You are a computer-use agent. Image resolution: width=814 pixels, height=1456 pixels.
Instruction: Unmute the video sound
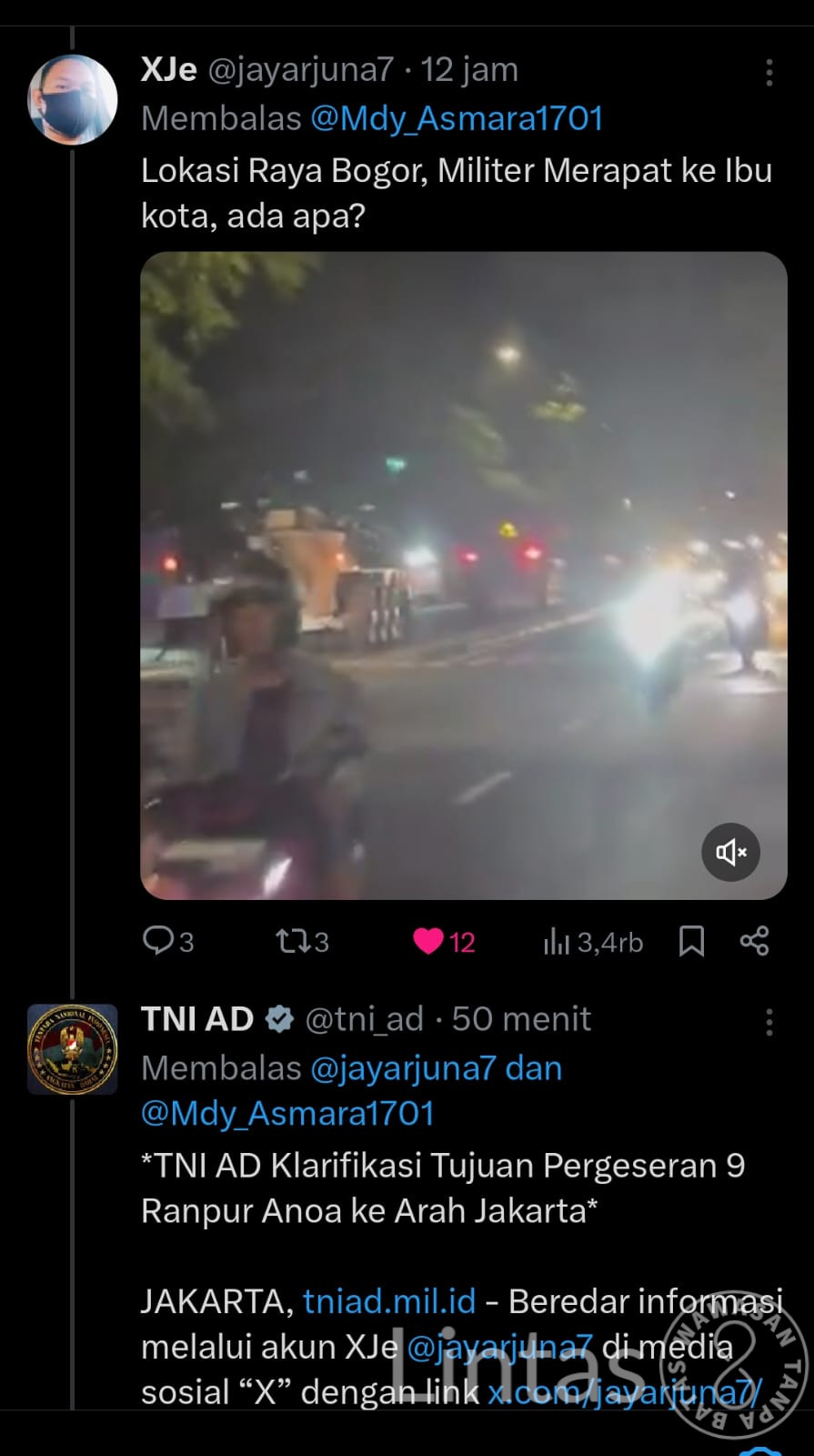coord(730,852)
